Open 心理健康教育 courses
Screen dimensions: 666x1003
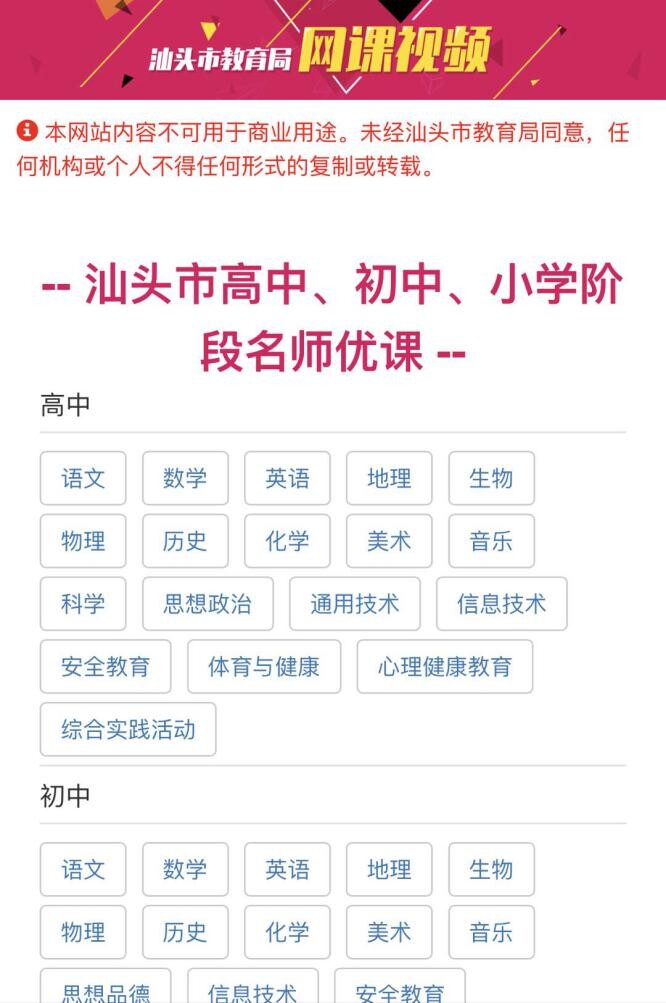(445, 667)
